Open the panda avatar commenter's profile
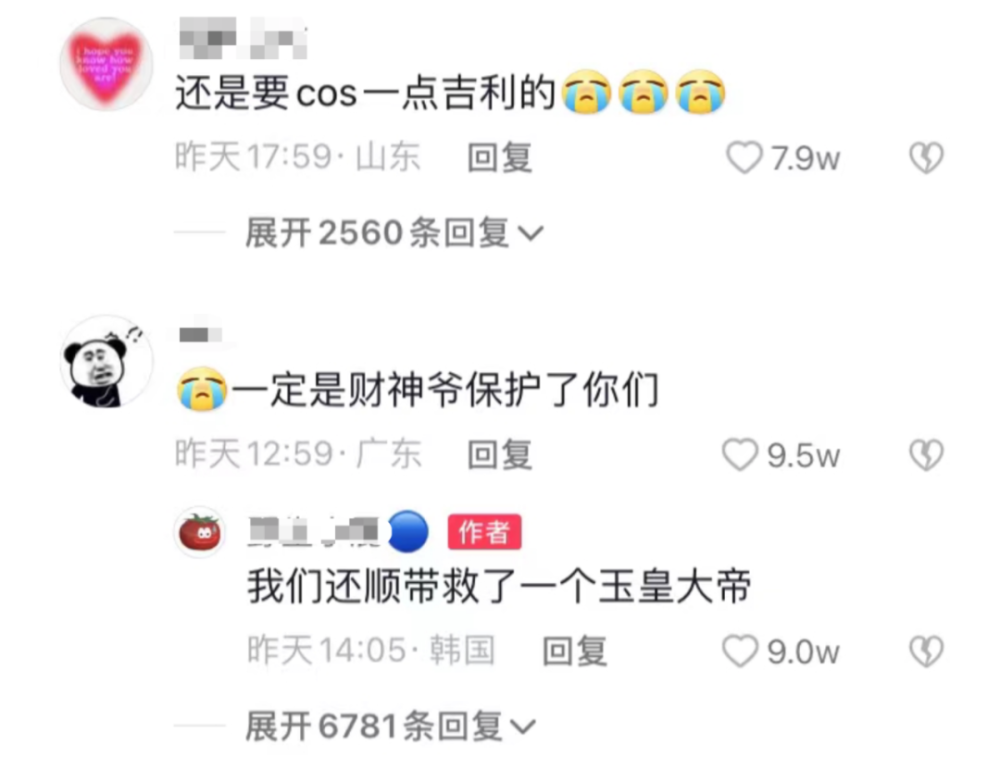 point(106,362)
